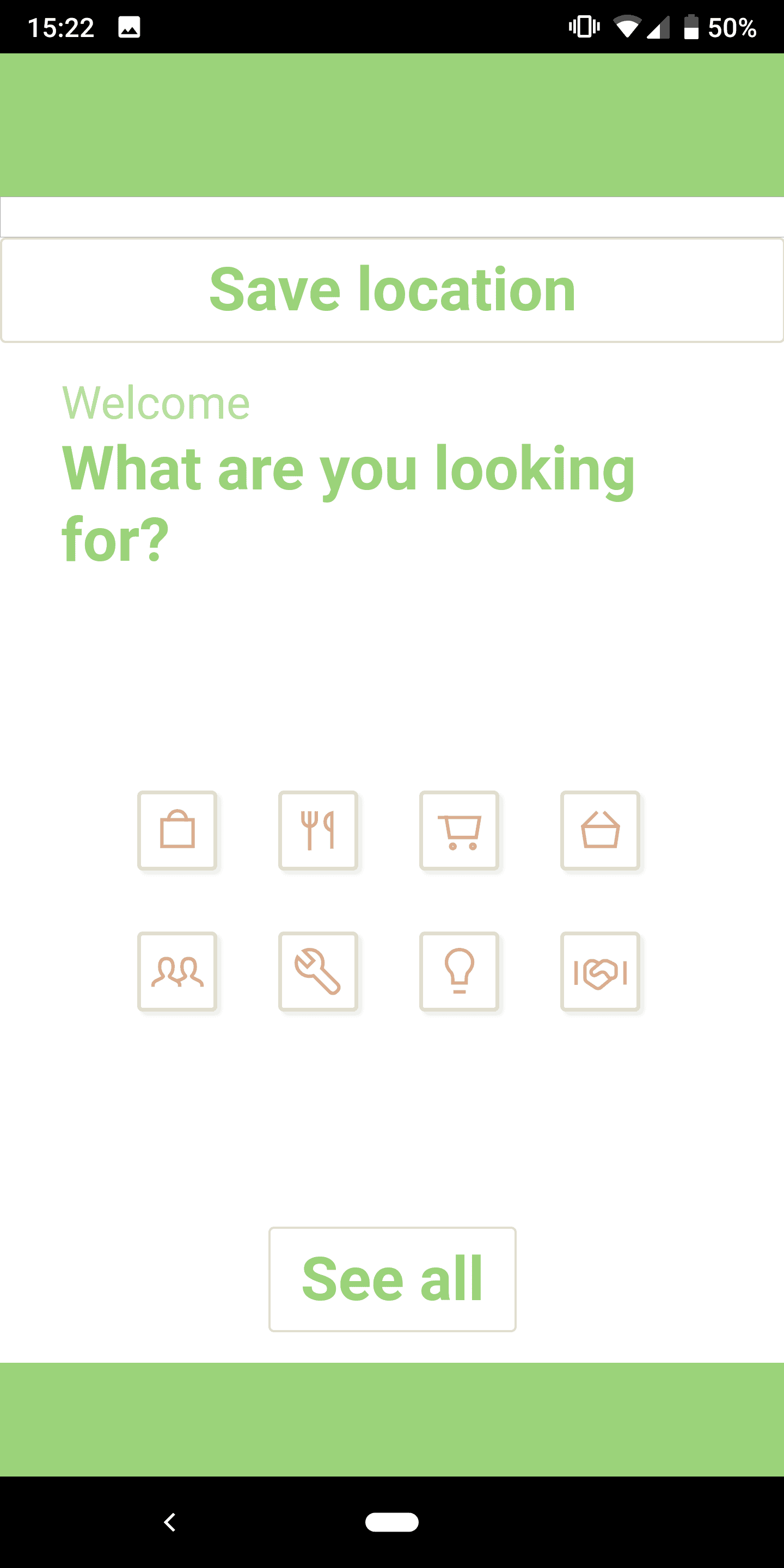The image size is (784, 1568).
Task: Select the basket category icon
Action: pos(600,830)
